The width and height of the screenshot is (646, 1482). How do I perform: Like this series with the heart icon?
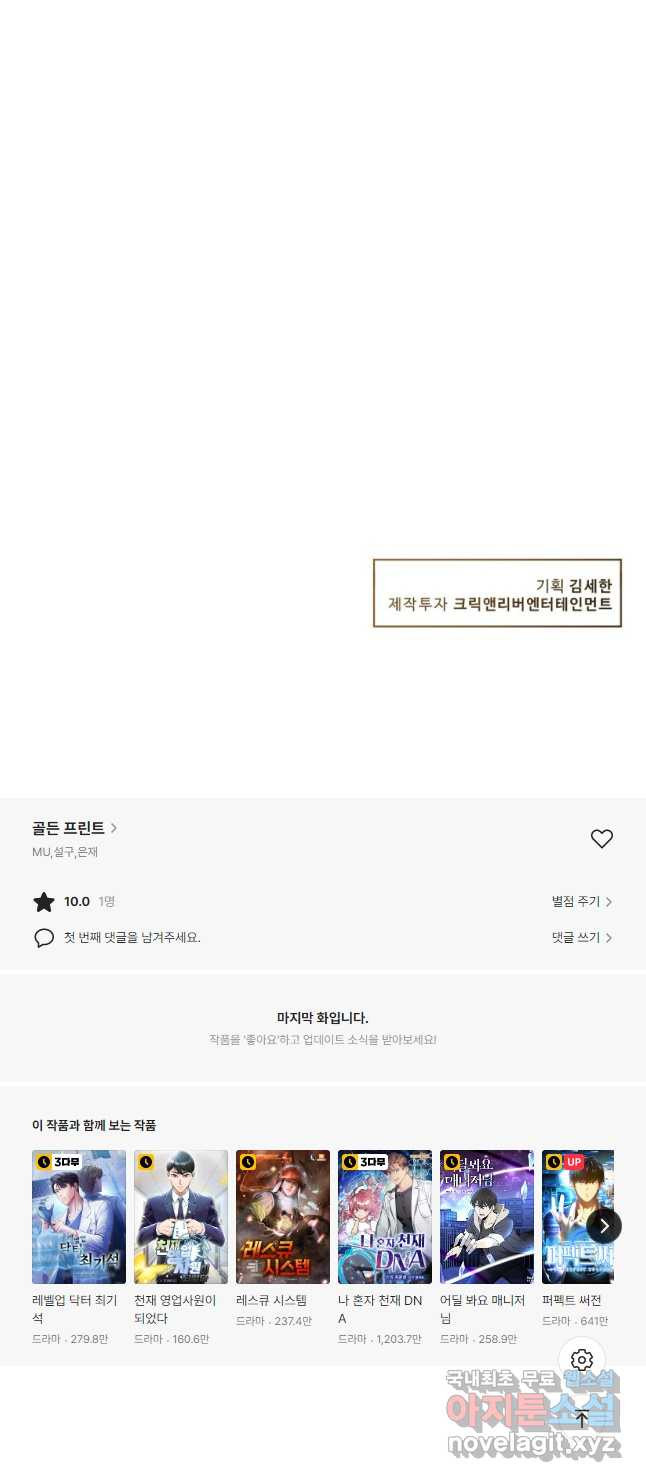coord(601,839)
